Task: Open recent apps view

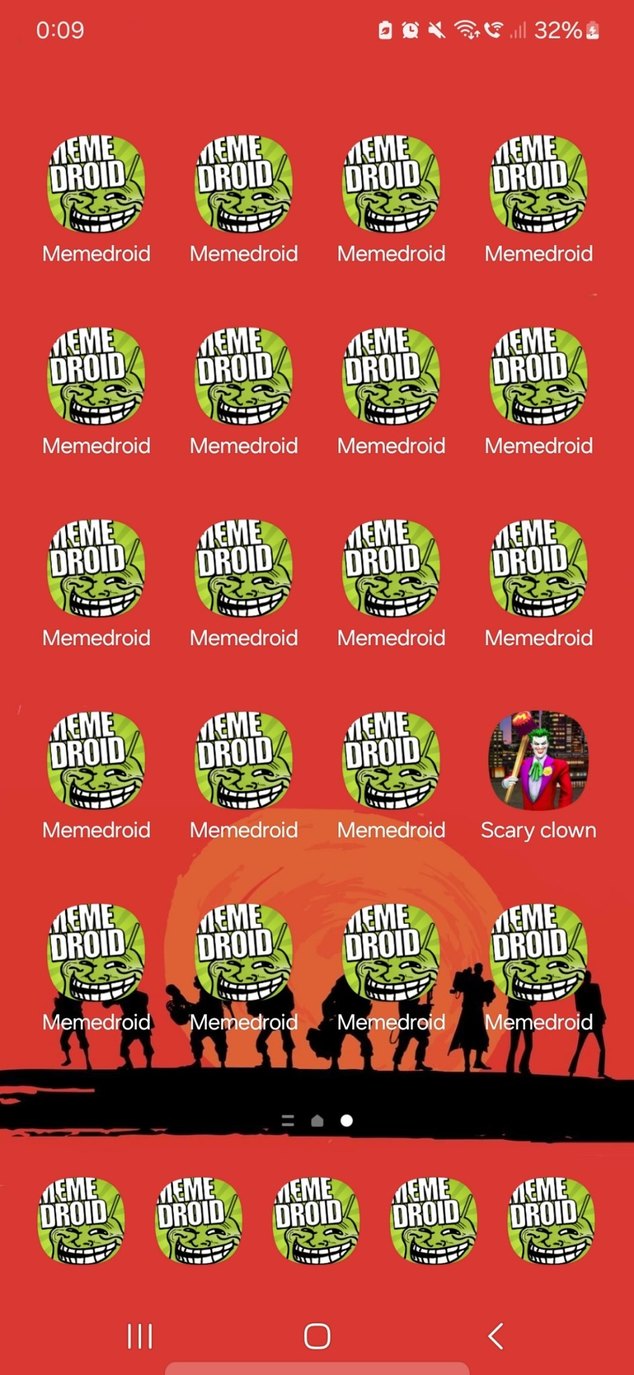Action: [x=140, y=1335]
